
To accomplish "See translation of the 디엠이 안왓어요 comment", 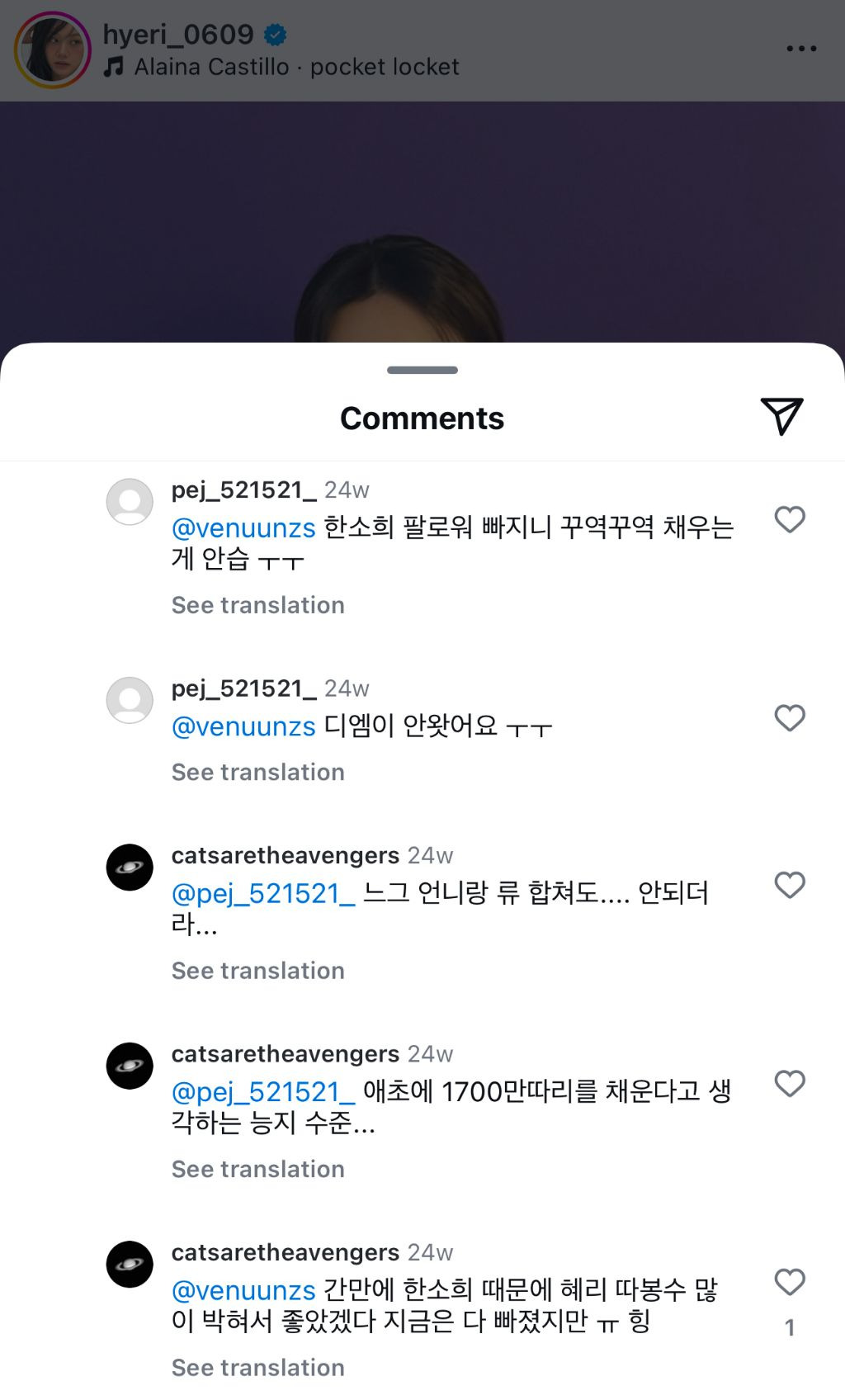I will pos(257,772).
